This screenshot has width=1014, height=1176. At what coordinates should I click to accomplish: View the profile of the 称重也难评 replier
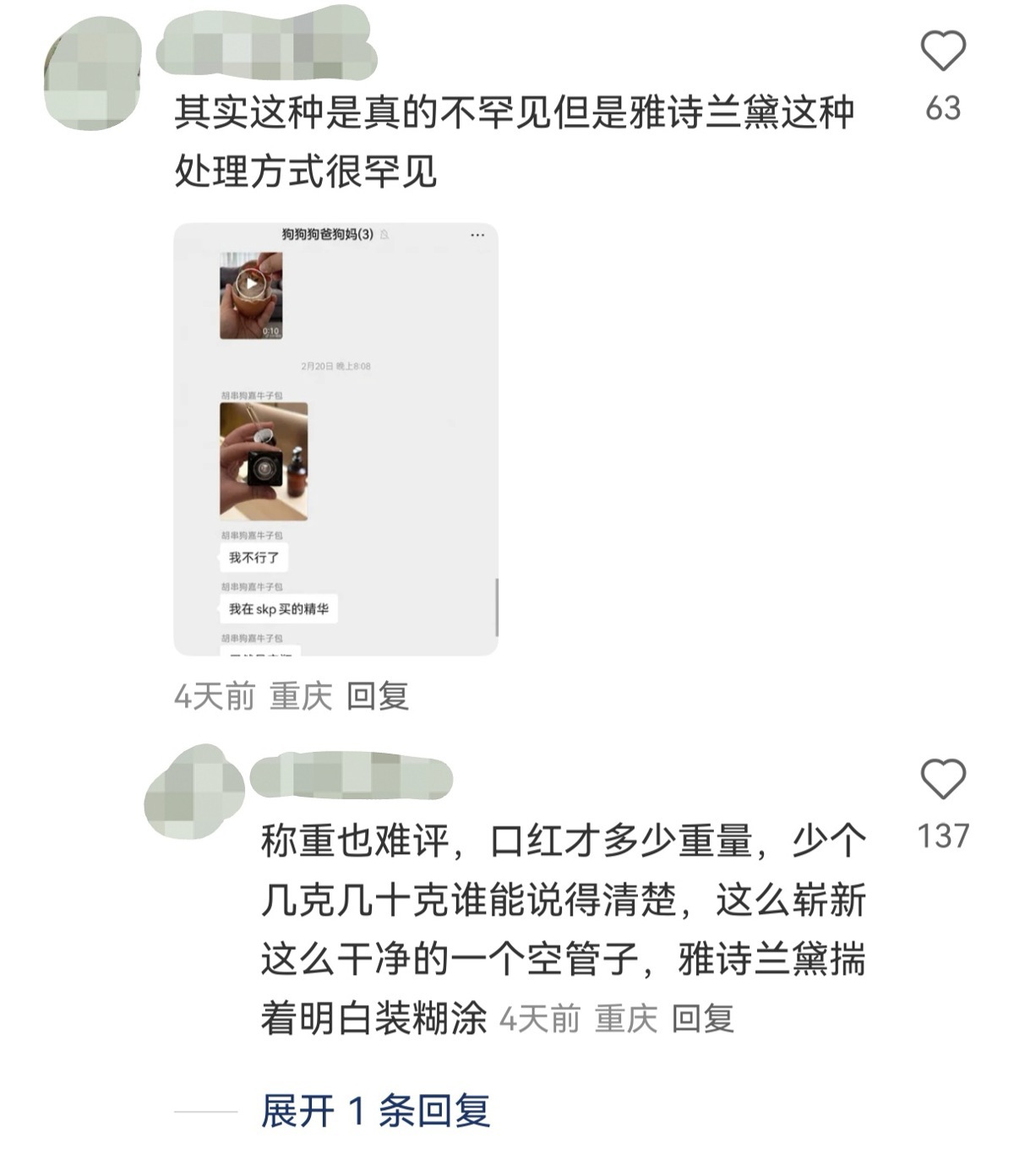coord(194,792)
